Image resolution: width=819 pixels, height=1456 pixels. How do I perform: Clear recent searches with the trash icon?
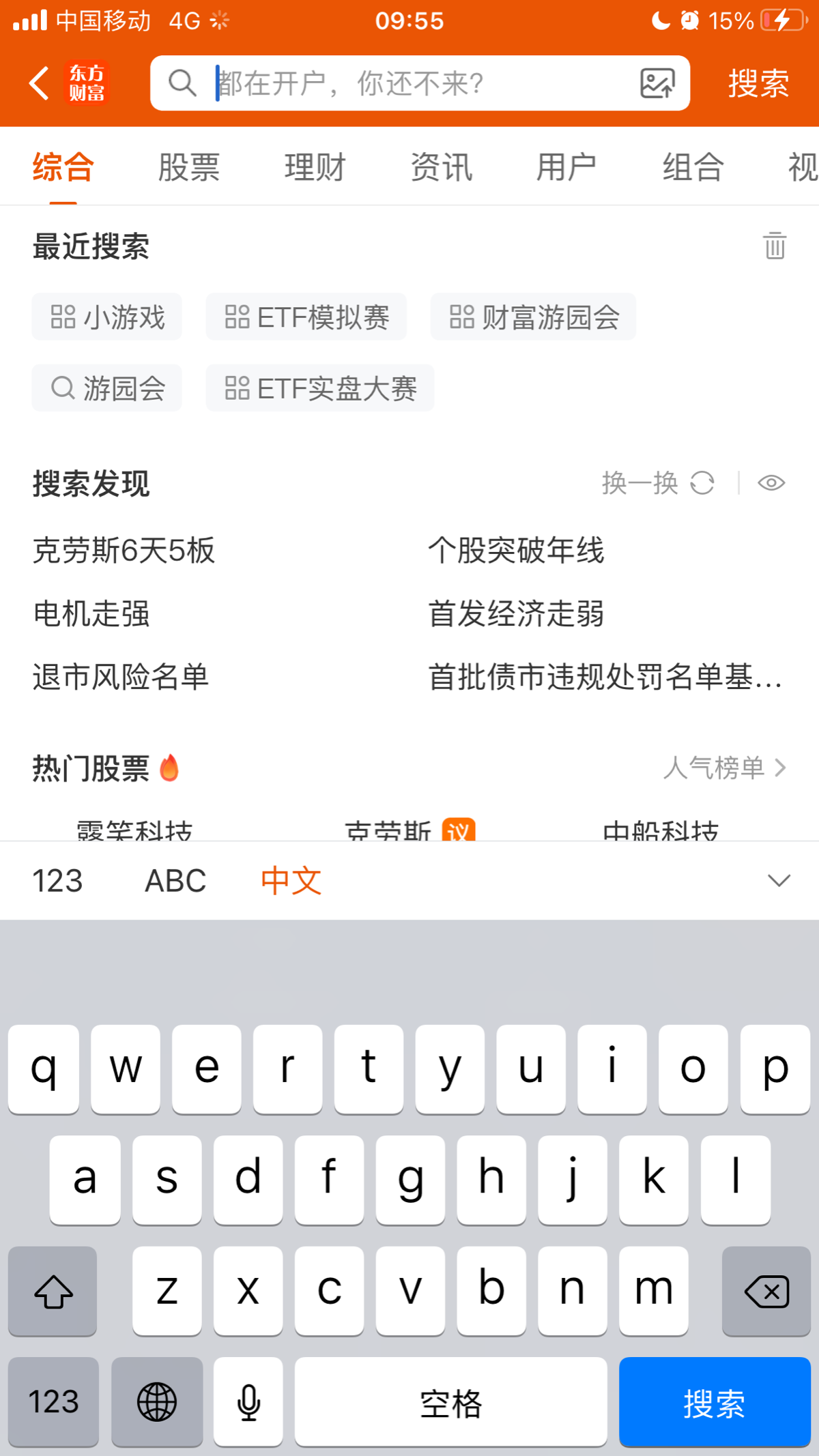775,246
